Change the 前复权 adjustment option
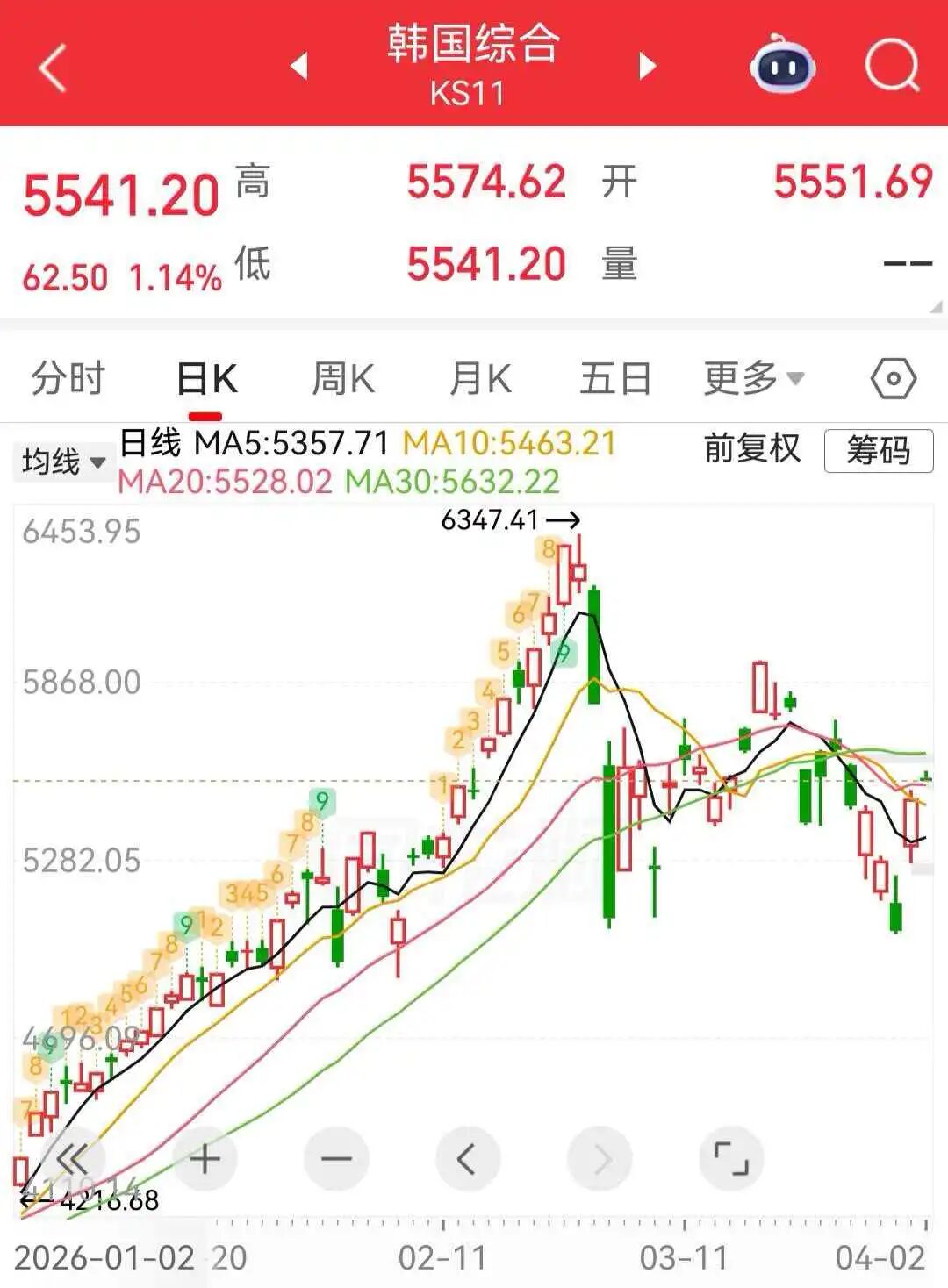This screenshot has width=948, height=1288. point(752,449)
